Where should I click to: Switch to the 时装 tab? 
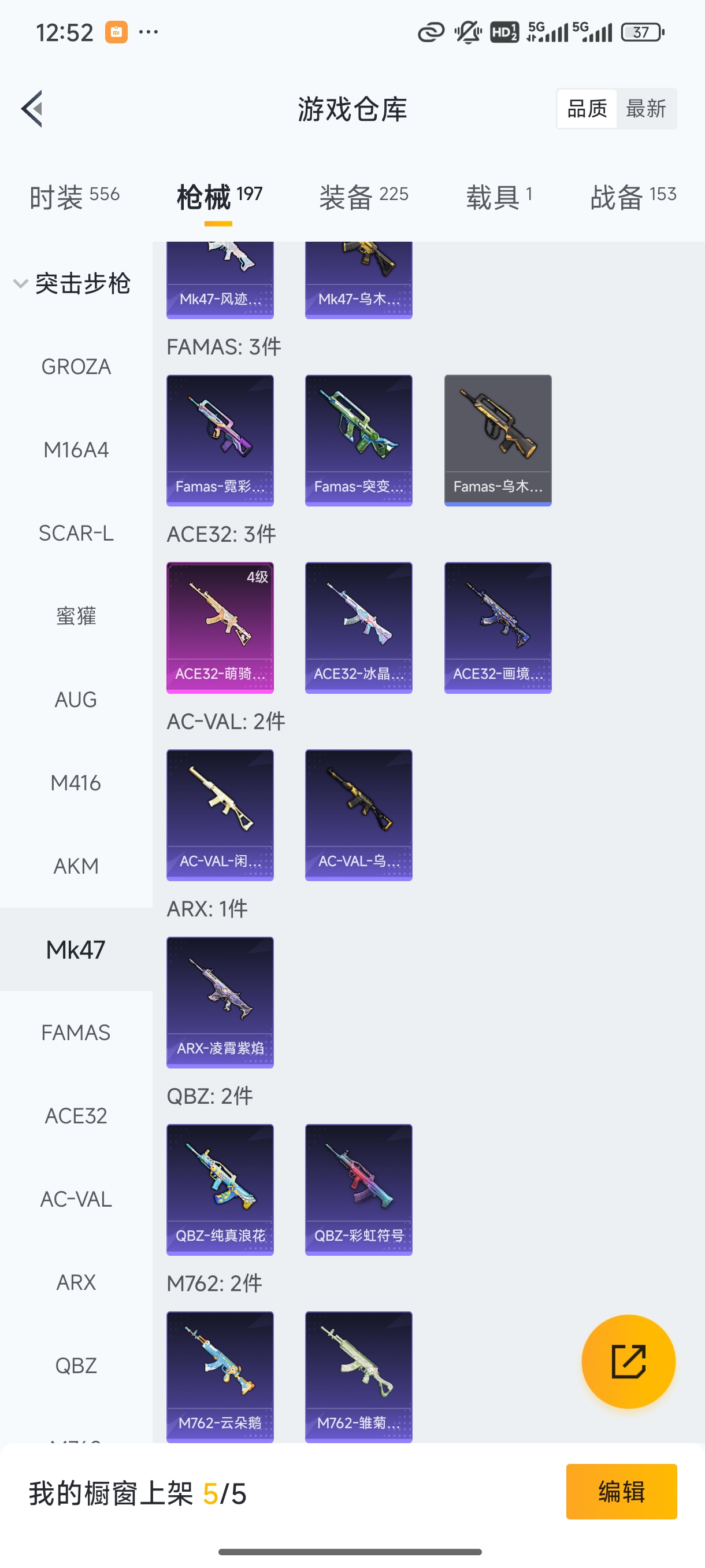coord(74,197)
